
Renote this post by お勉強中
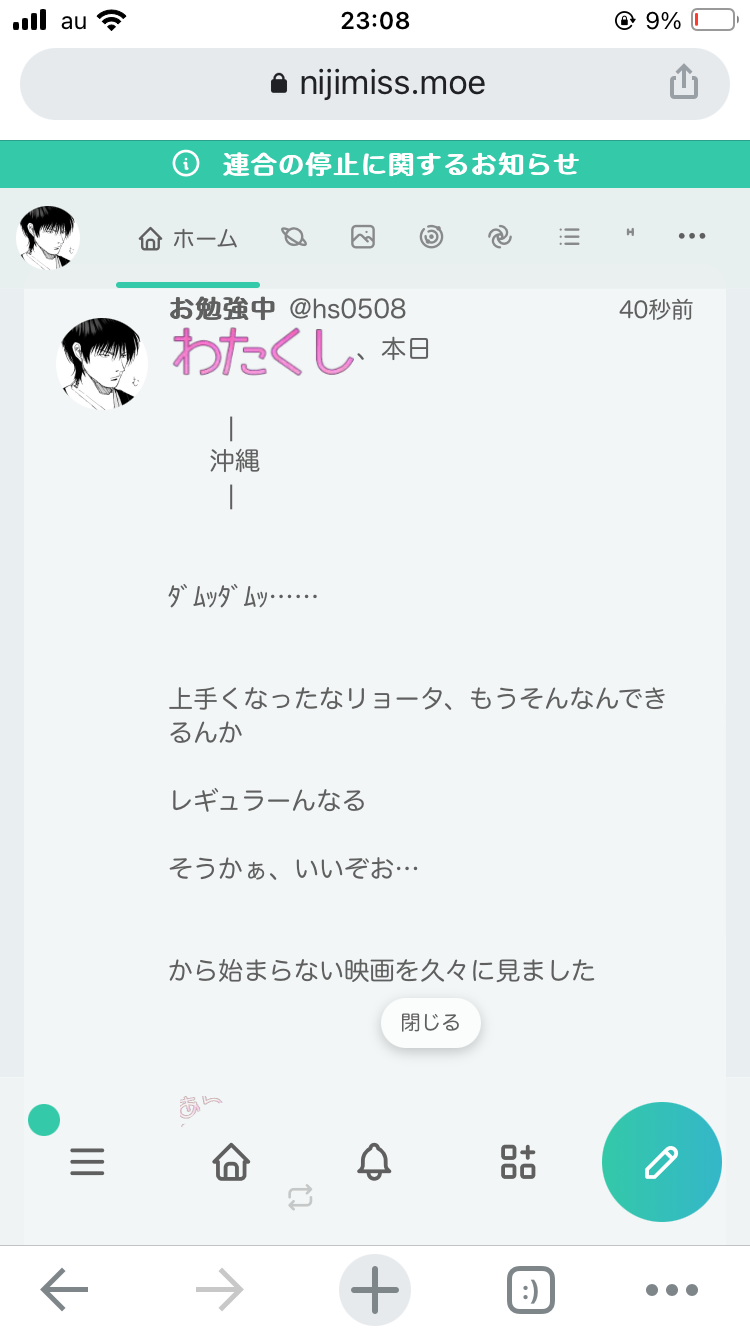tap(300, 1197)
